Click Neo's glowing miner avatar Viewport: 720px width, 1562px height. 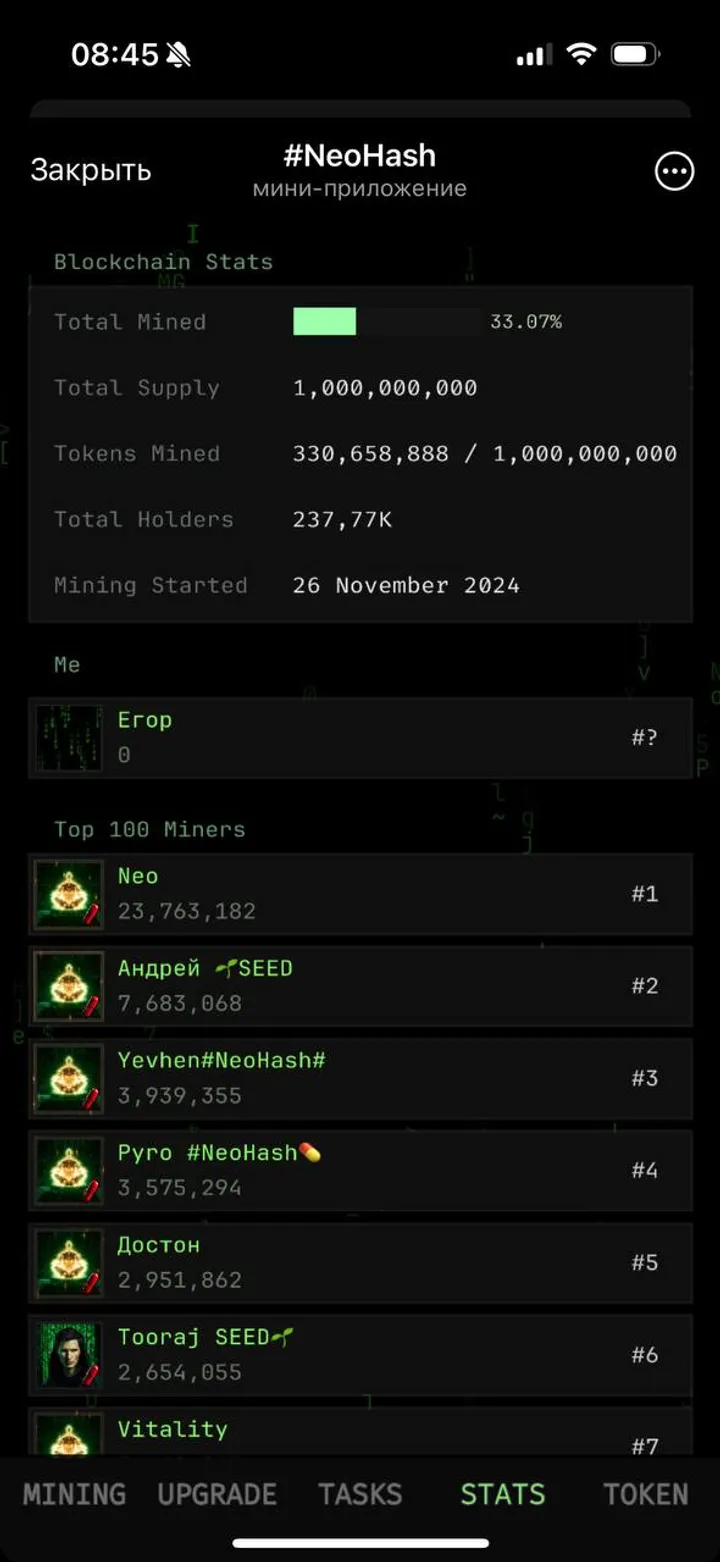67,894
